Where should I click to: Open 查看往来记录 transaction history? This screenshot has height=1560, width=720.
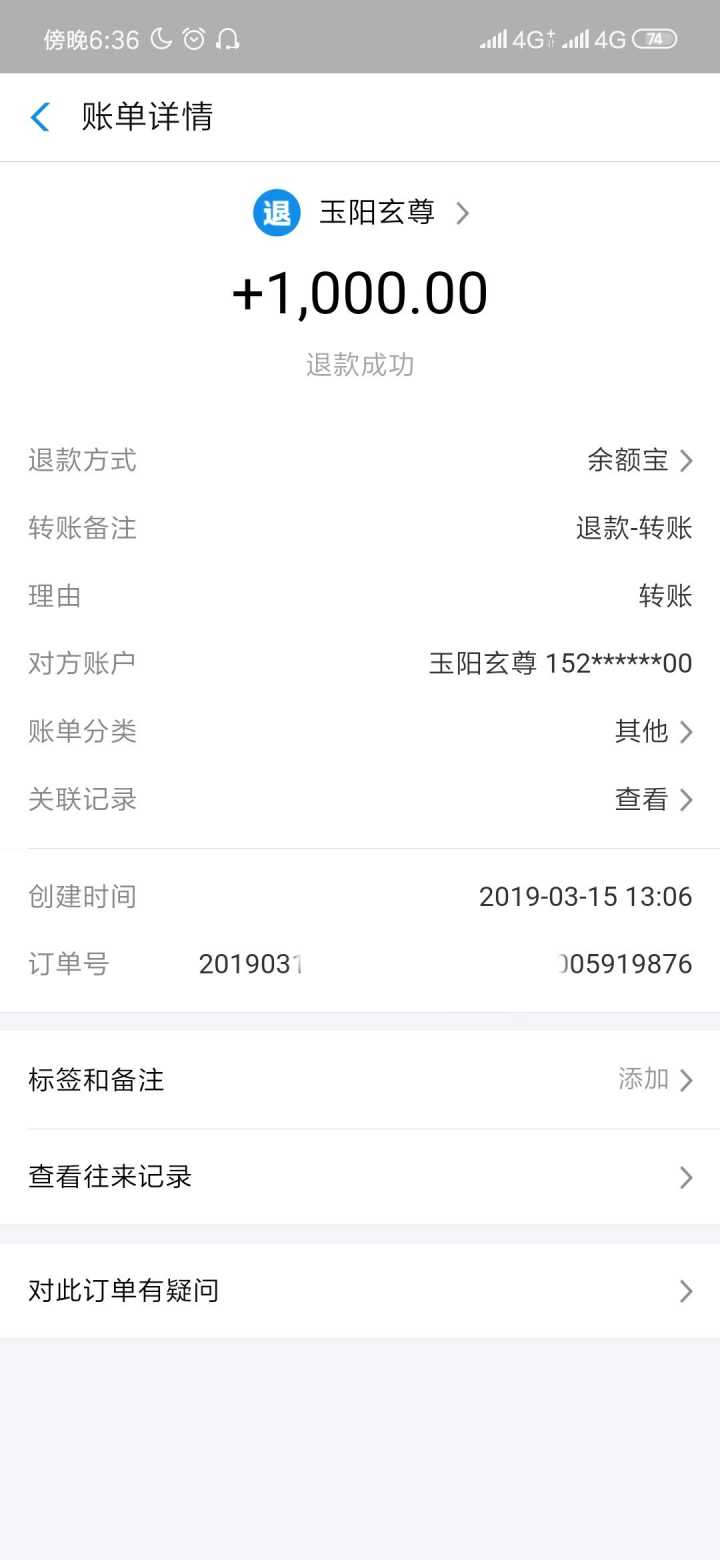360,1177
